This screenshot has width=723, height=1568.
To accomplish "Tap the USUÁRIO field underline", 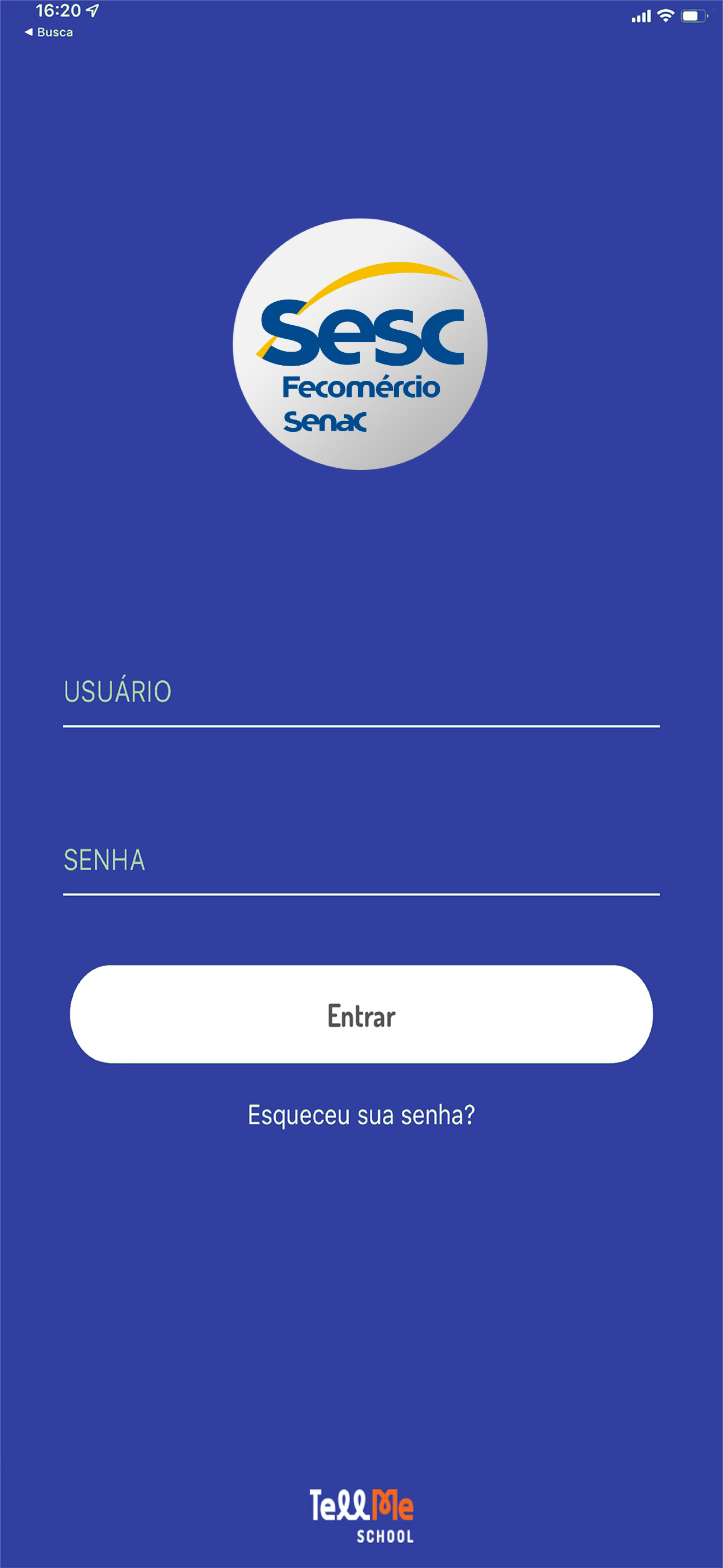I will click(361, 726).
